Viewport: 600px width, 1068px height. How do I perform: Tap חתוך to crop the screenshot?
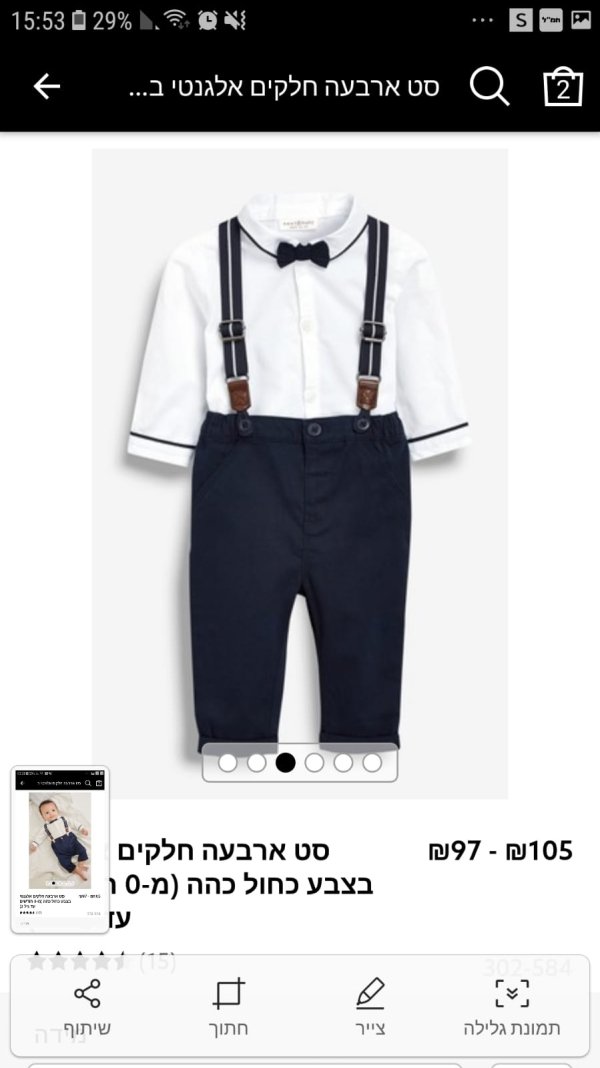click(x=229, y=1007)
